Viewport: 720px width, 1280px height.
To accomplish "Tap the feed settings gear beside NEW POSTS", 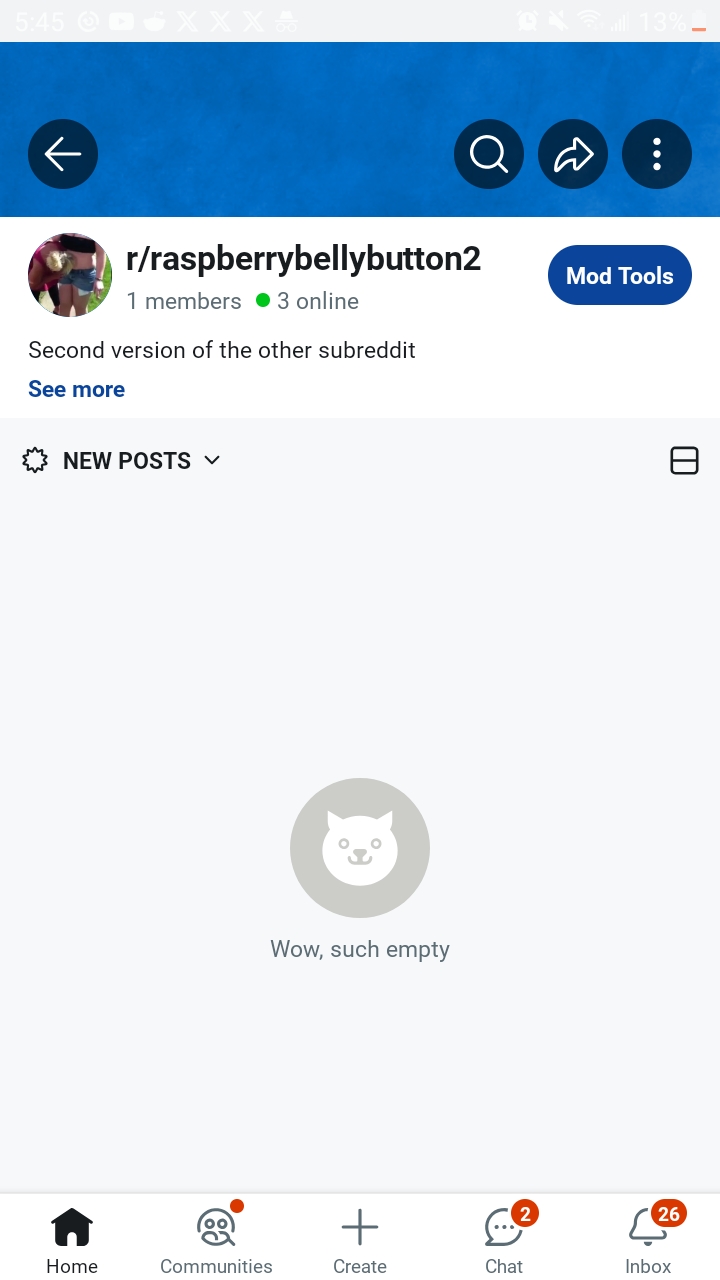I will click(x=35, y=460).
